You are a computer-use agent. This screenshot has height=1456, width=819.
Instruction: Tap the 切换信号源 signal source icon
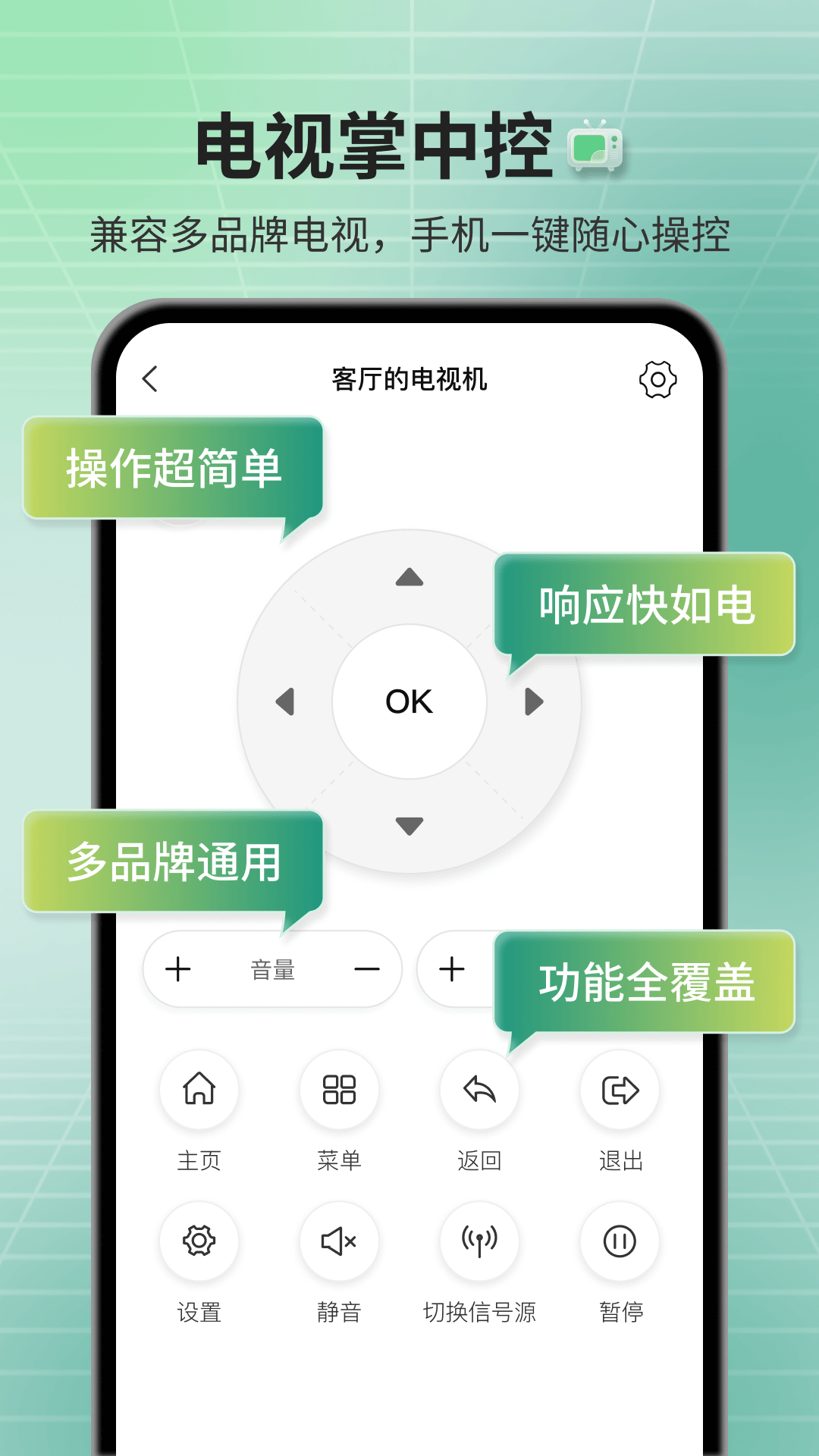[479, 1243]
